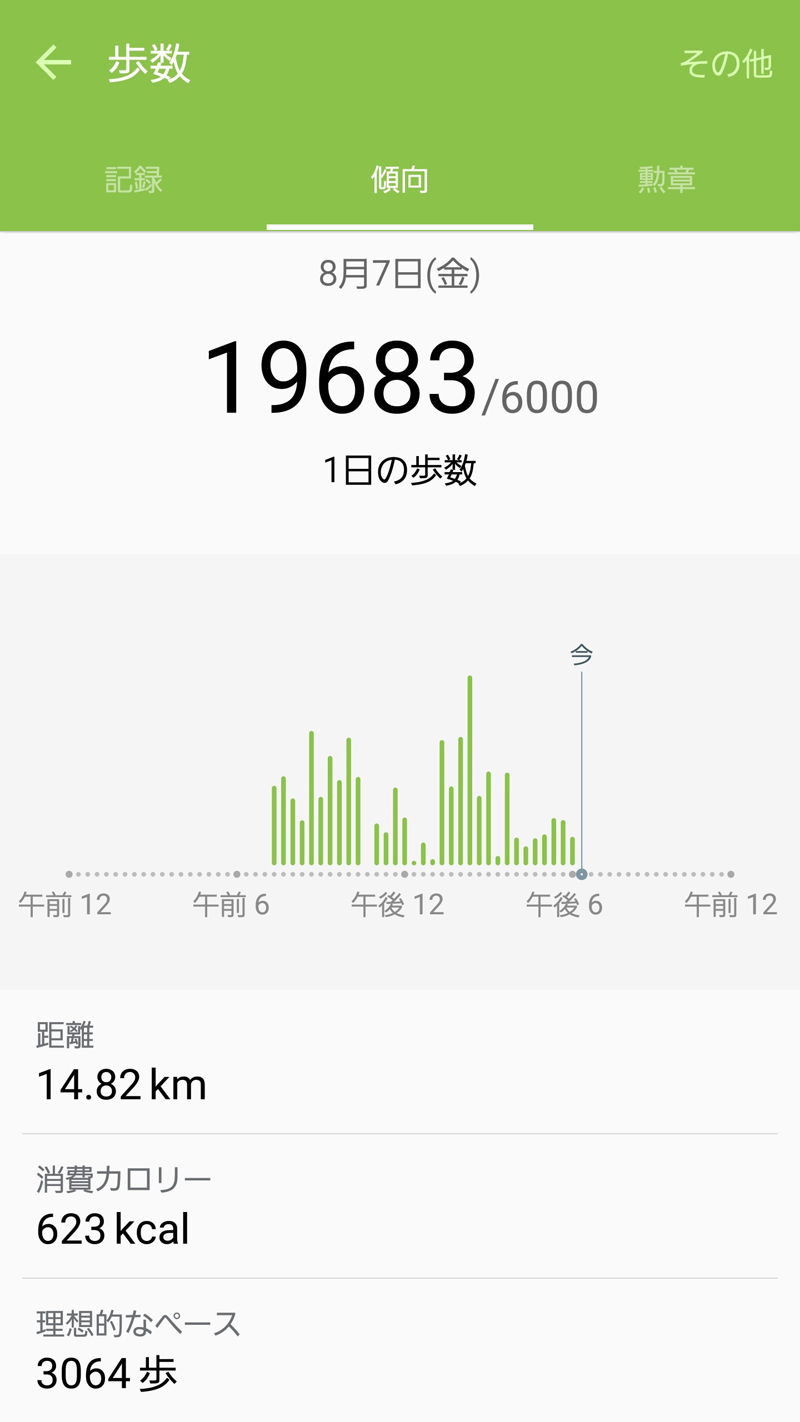Switch to the 記録 tab
This screenshot has height=1422, width=800.
click(133, 180)
